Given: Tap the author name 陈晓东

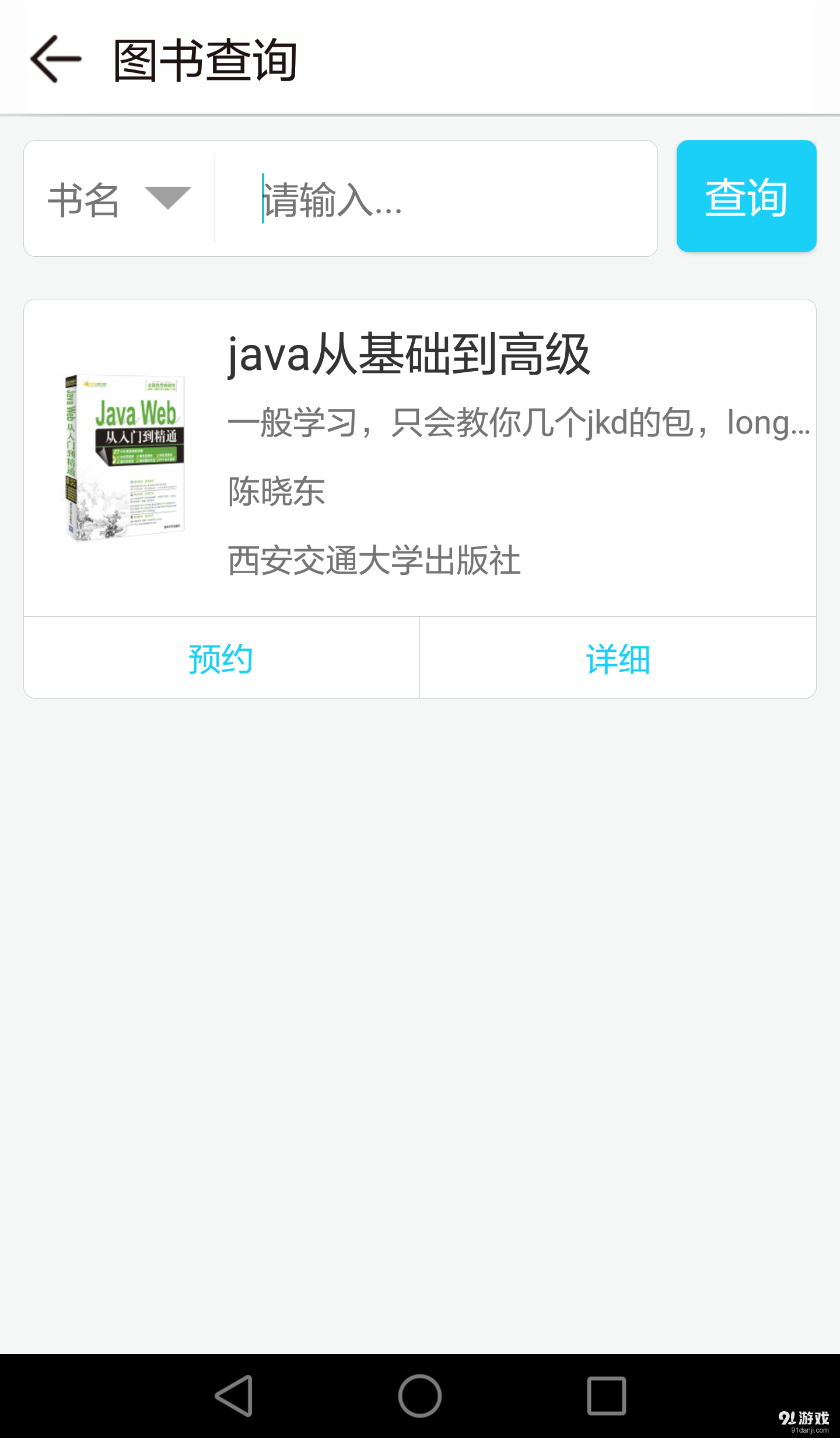Looking at the screenshot, I should click(275, 493).
